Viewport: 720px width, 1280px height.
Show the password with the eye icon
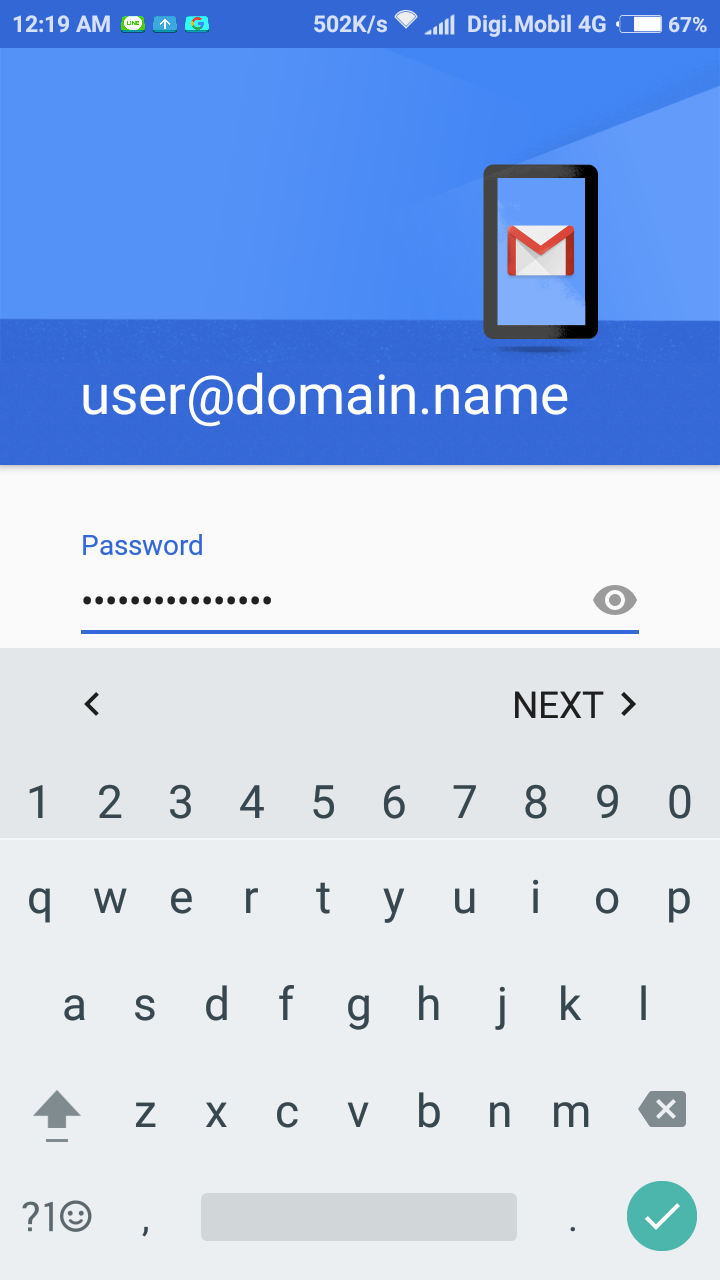pyautogui.click(x=614, y=600)
